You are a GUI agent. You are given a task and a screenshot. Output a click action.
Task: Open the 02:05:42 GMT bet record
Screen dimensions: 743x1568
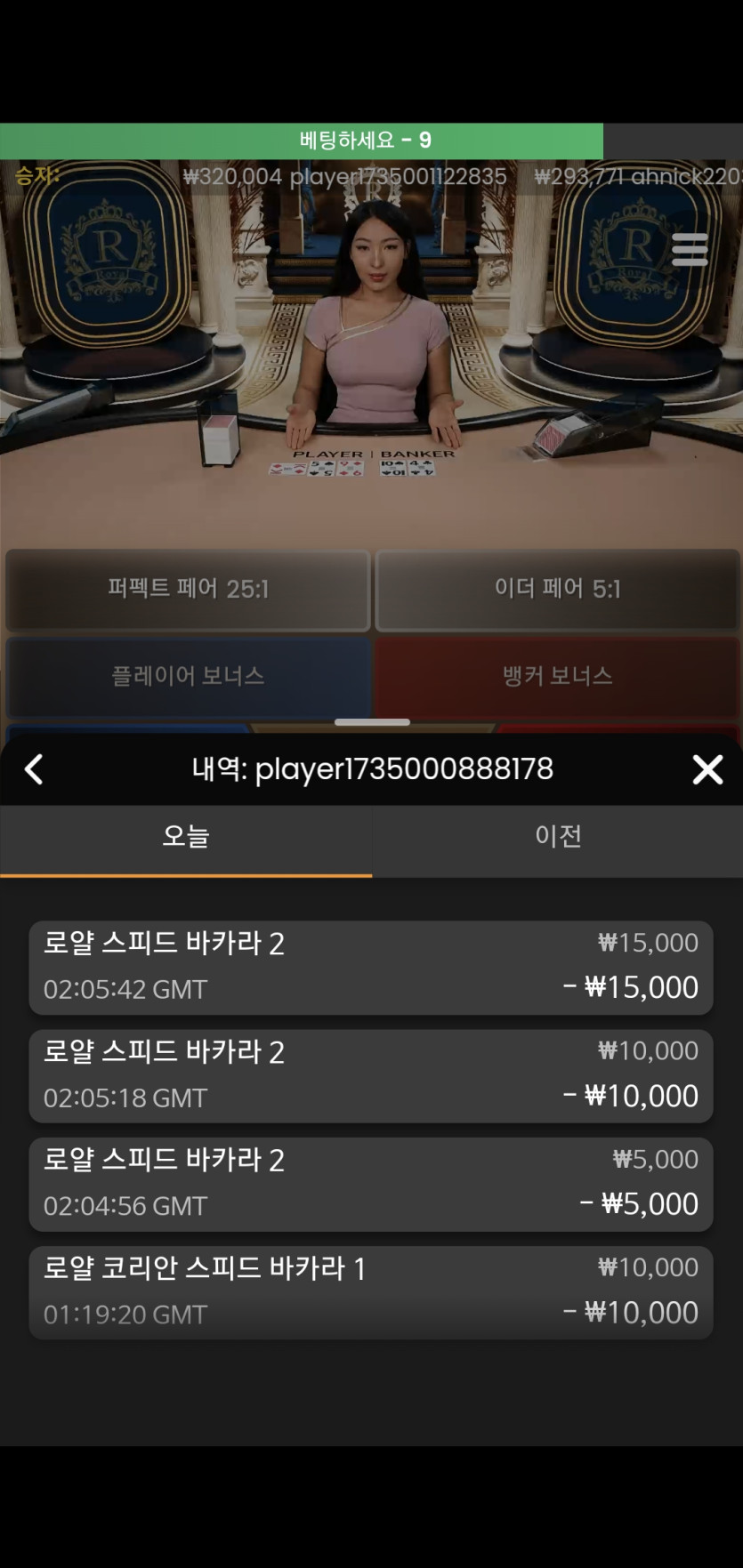pos(371,968)
